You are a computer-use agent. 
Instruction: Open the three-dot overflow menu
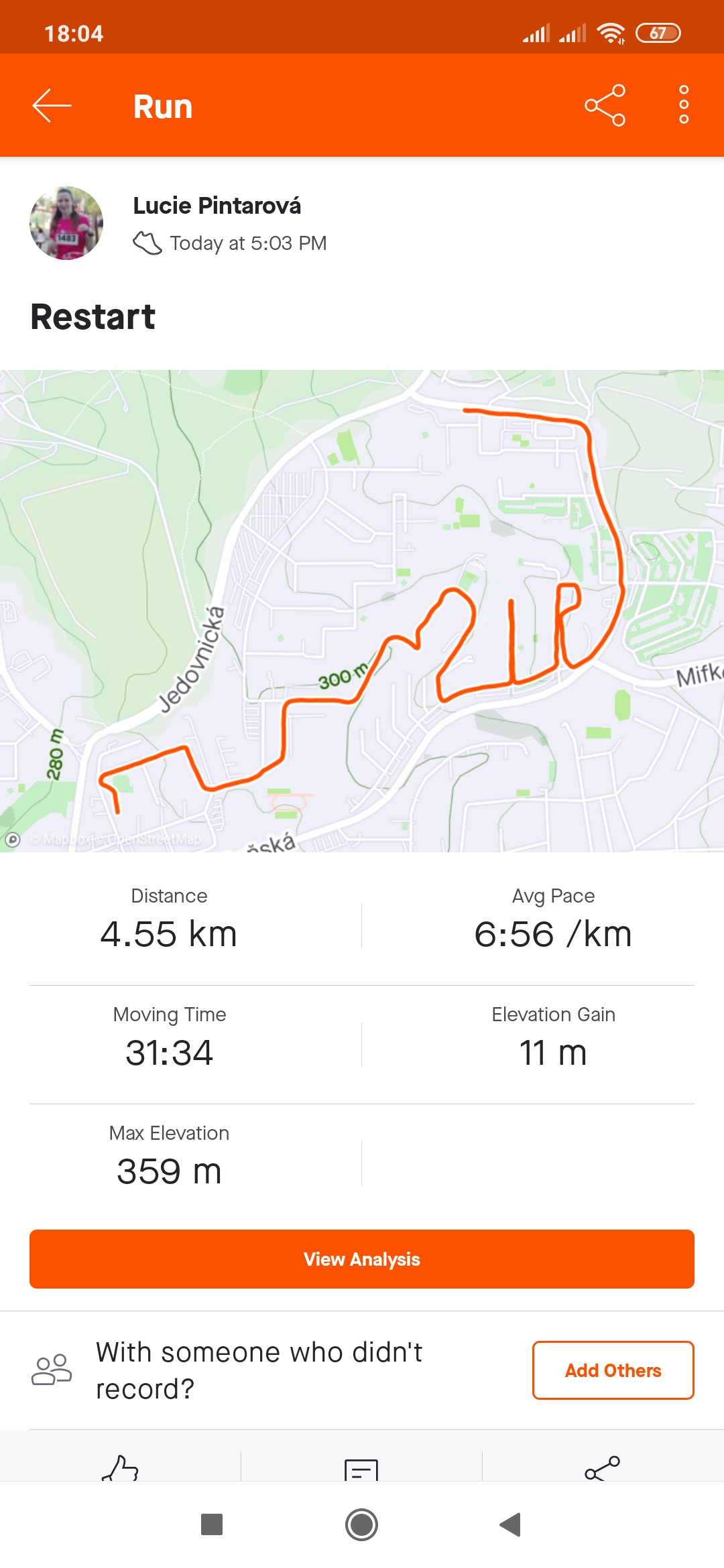click(684, 105)
